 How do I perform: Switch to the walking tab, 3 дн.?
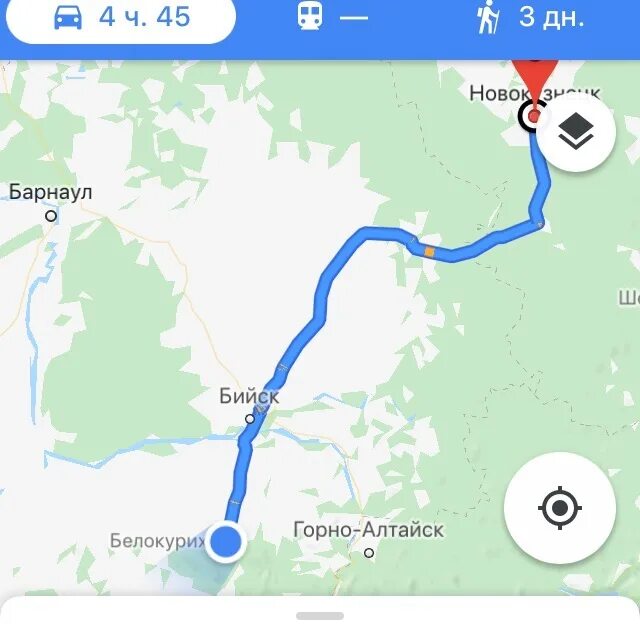click(x=531, y=18)
